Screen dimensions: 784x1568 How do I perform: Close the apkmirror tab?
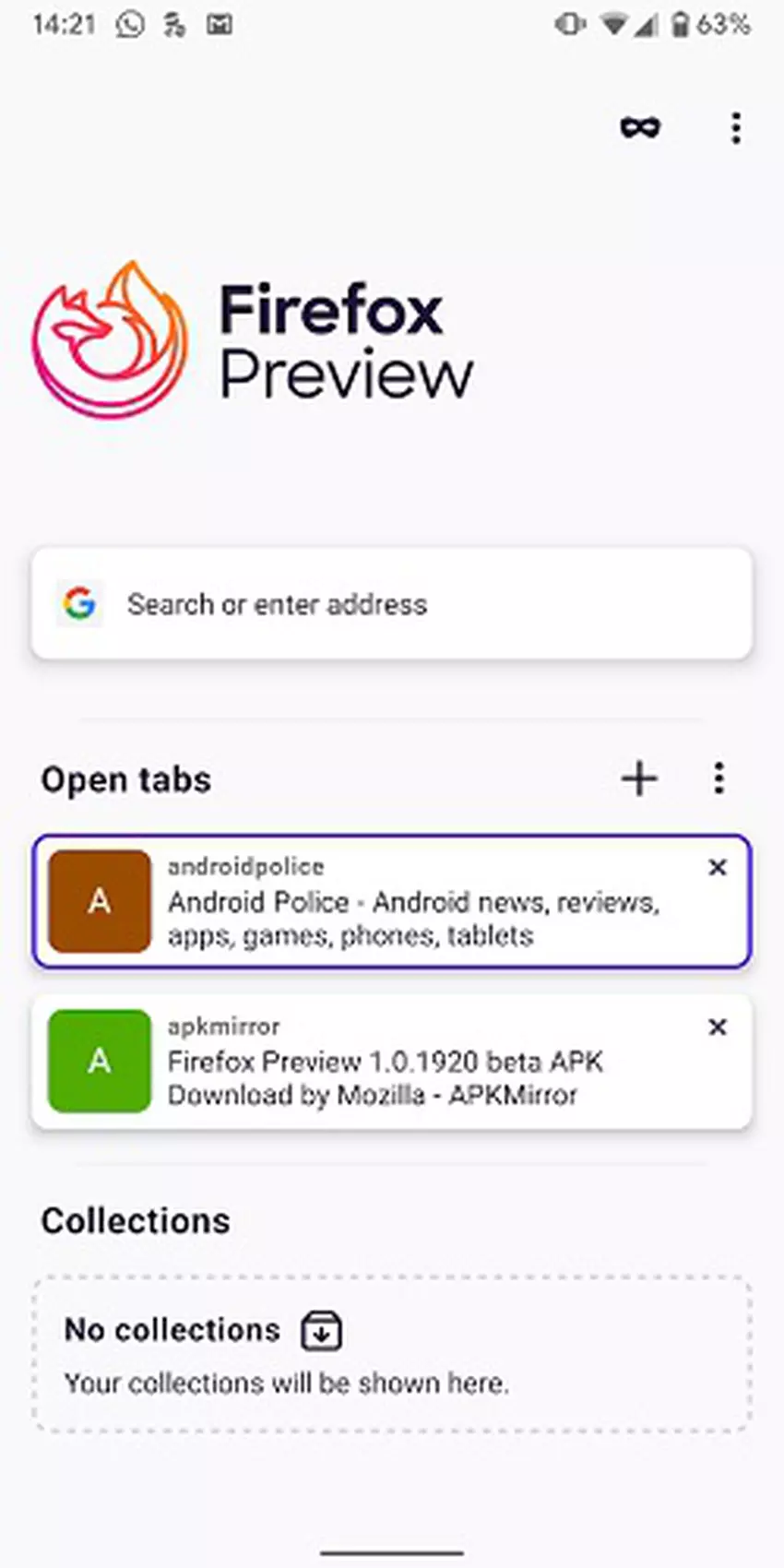tap(717, 1027)
